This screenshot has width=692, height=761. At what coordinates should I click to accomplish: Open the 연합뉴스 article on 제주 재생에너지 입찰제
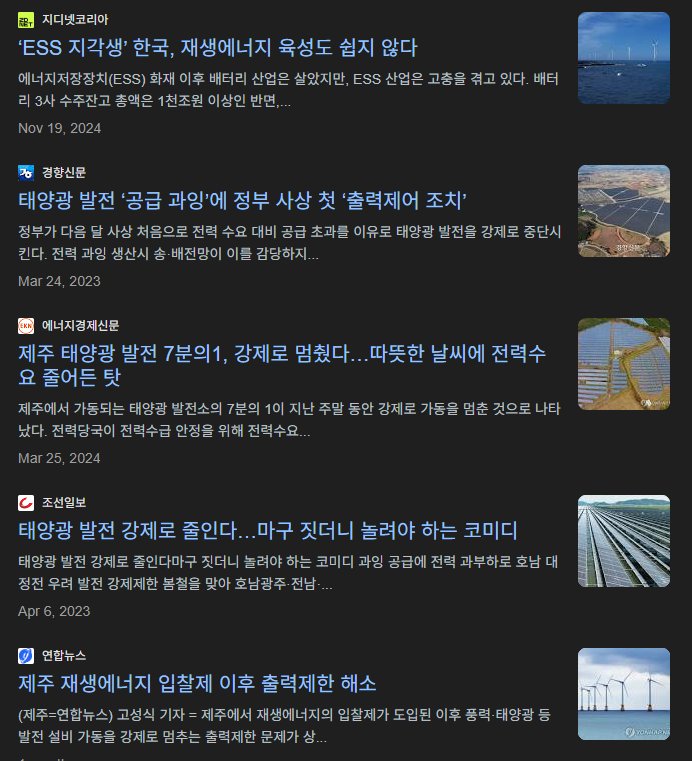coord(197,684)
